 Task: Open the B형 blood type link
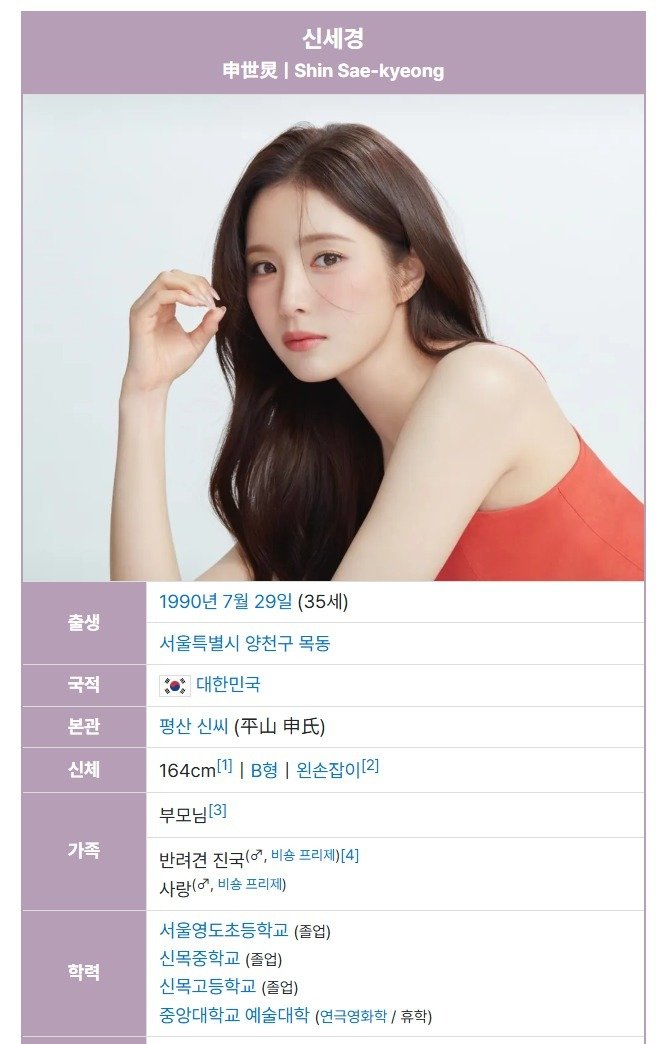tap(264, 770)
